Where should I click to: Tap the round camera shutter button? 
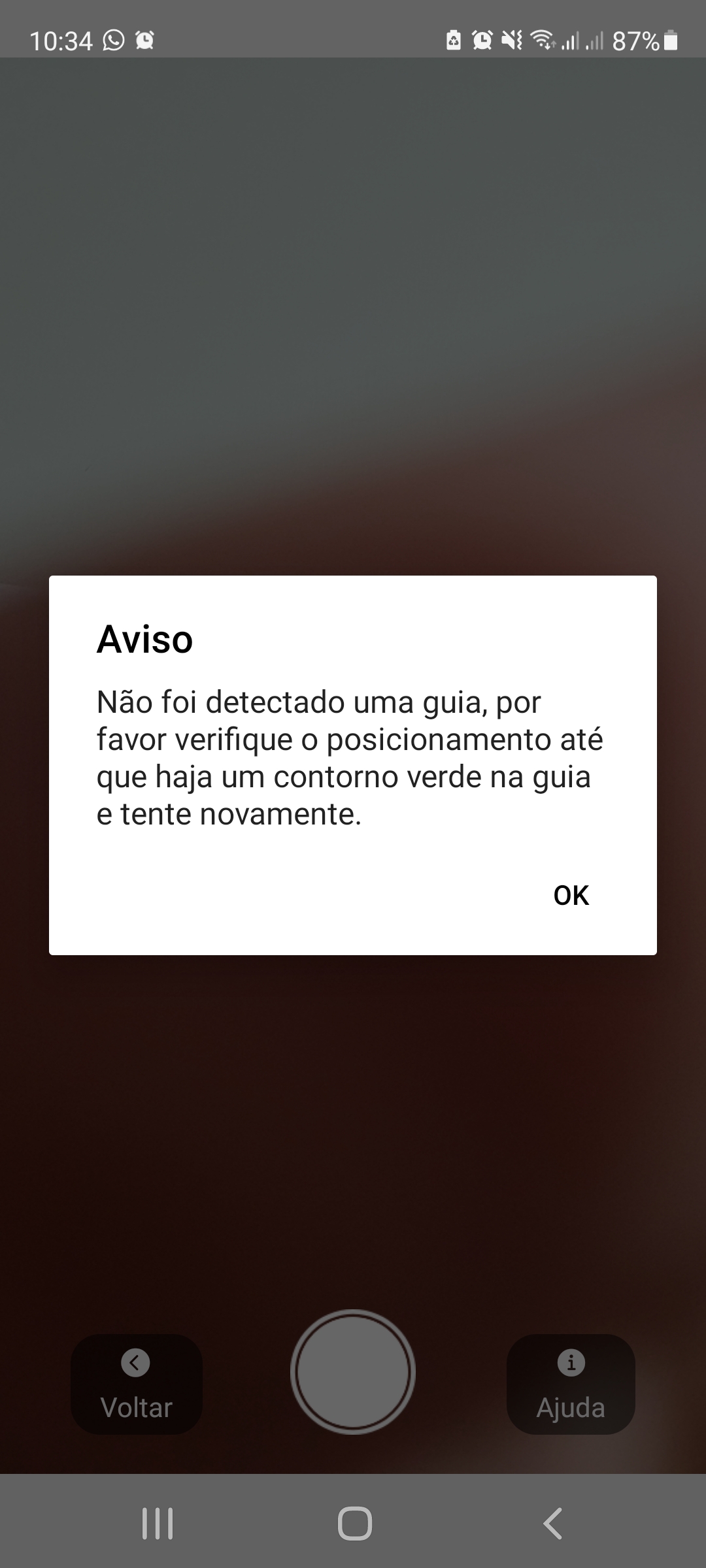353,1372
